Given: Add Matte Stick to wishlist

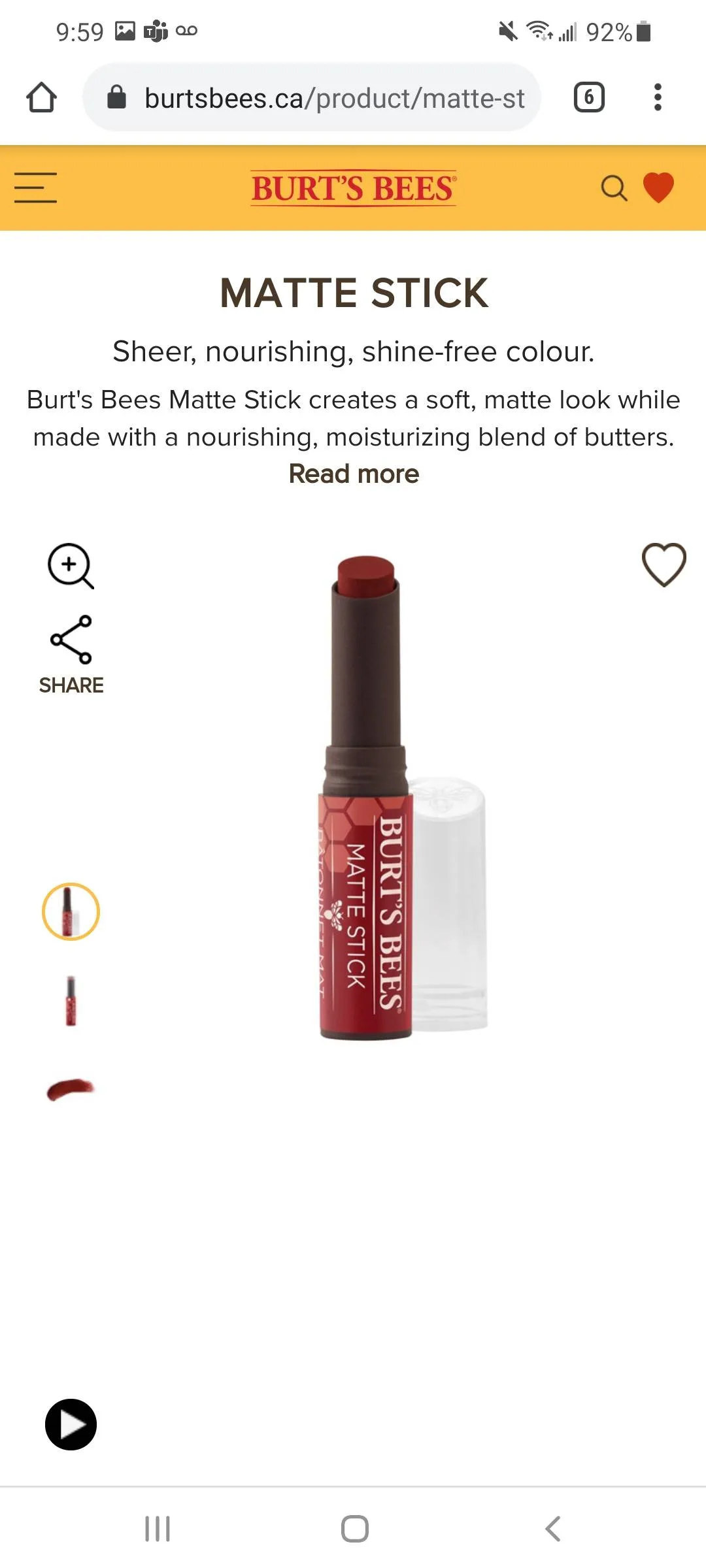Looking at the screenshot, I should [664, 564].
